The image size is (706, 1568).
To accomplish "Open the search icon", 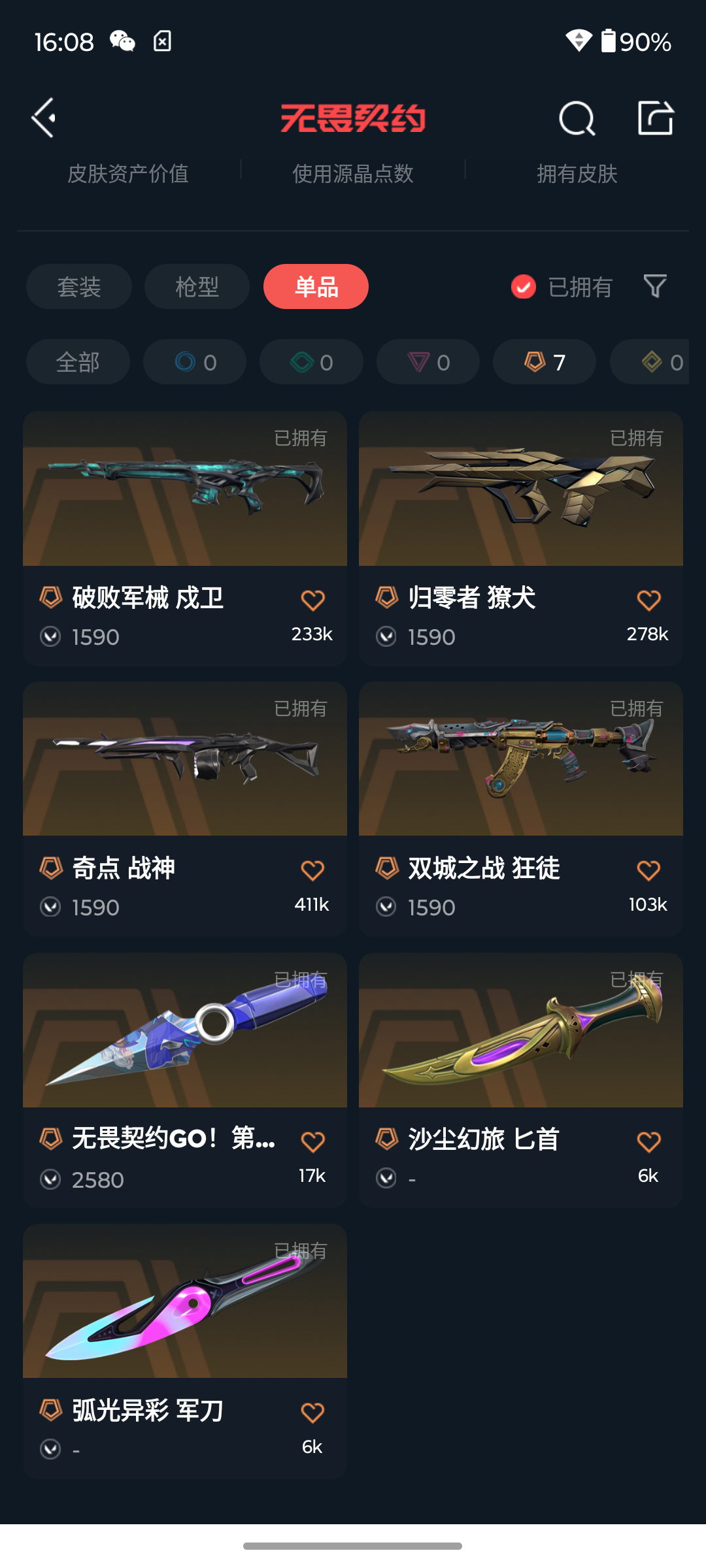I will click(577, 118).
